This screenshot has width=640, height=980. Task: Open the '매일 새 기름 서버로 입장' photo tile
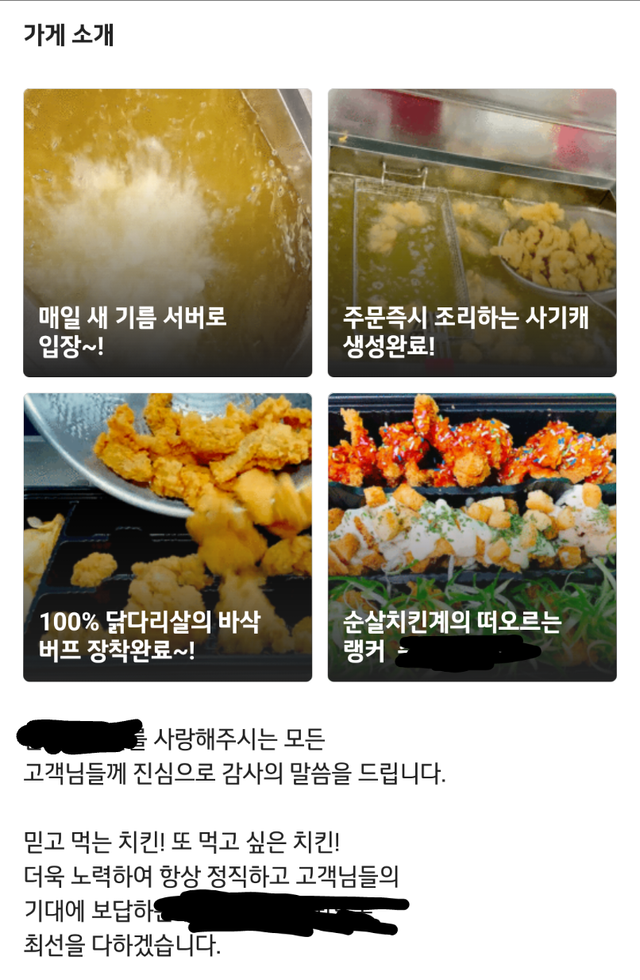[167, 232]
